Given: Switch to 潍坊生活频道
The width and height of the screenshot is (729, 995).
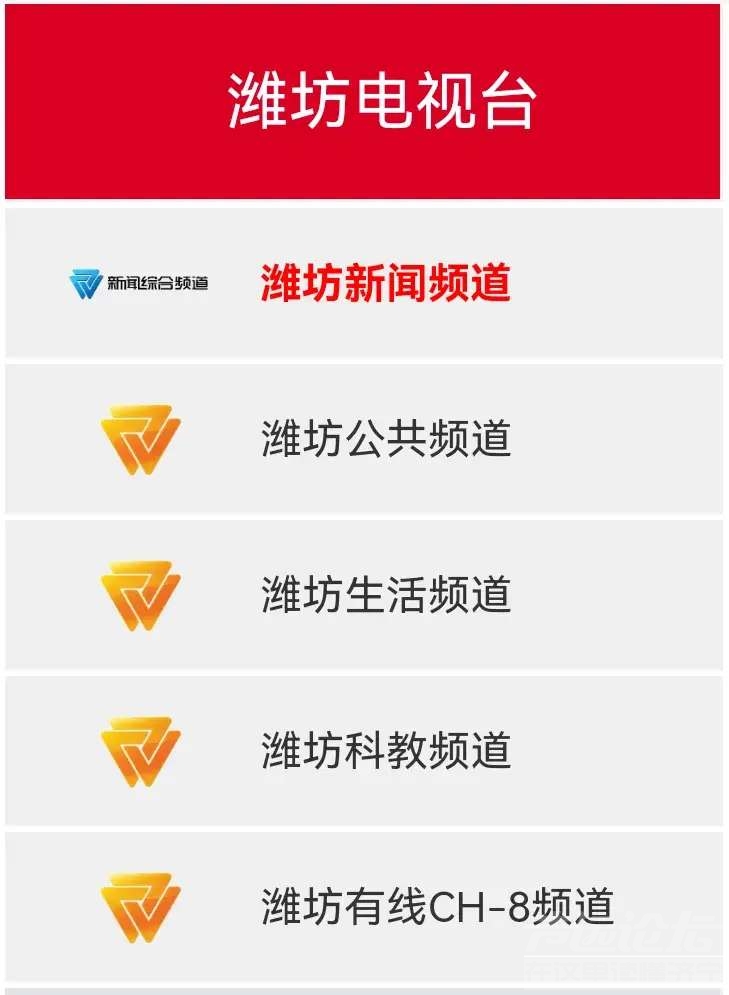Looking at the screenshot, I should [385, 595].
